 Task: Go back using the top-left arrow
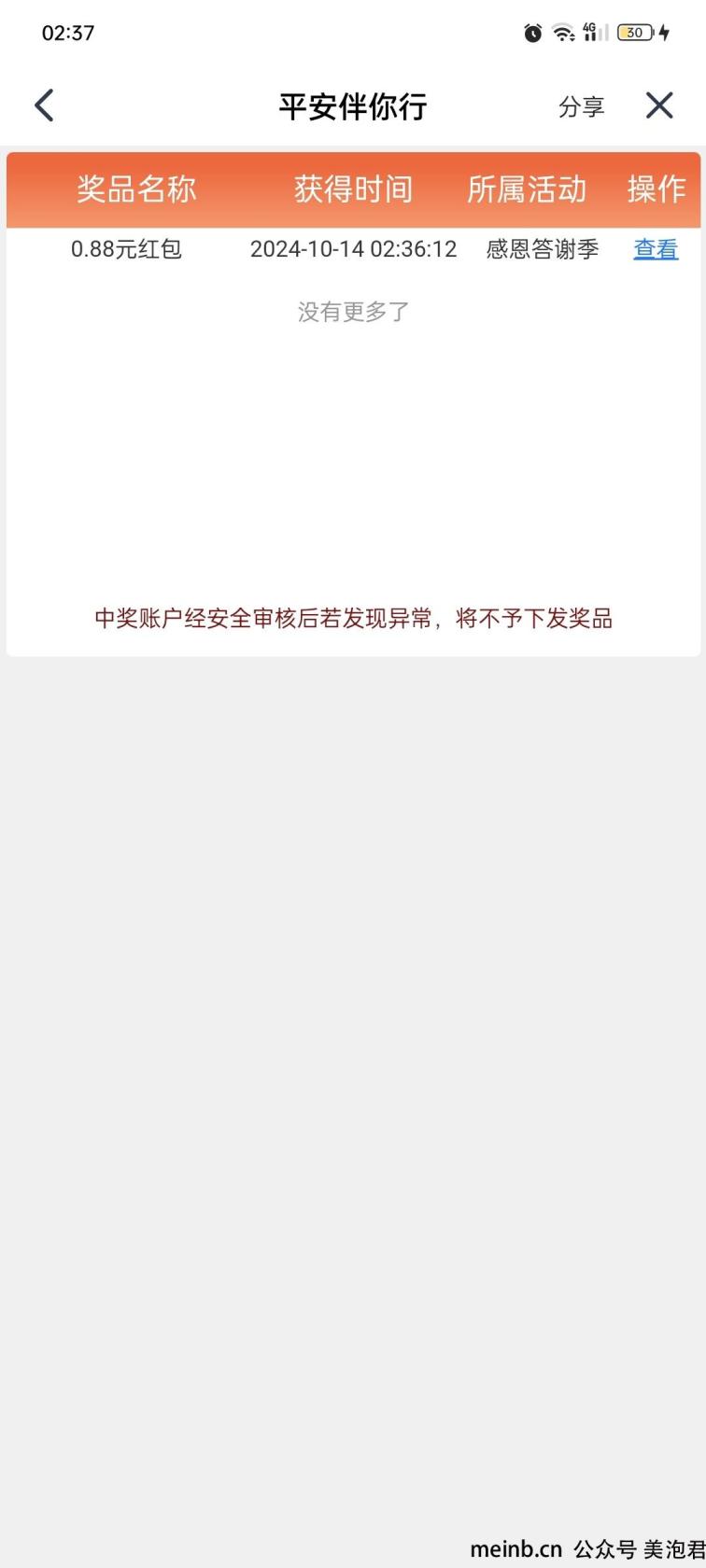click(44, 105)
